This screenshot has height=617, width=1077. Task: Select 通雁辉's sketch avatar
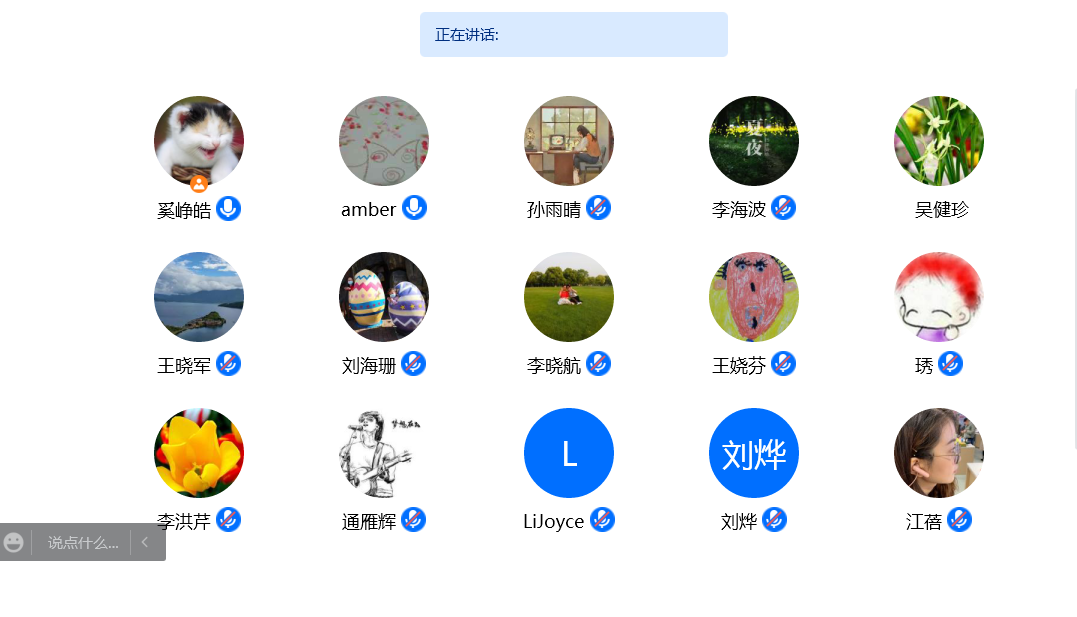(384, 453)
